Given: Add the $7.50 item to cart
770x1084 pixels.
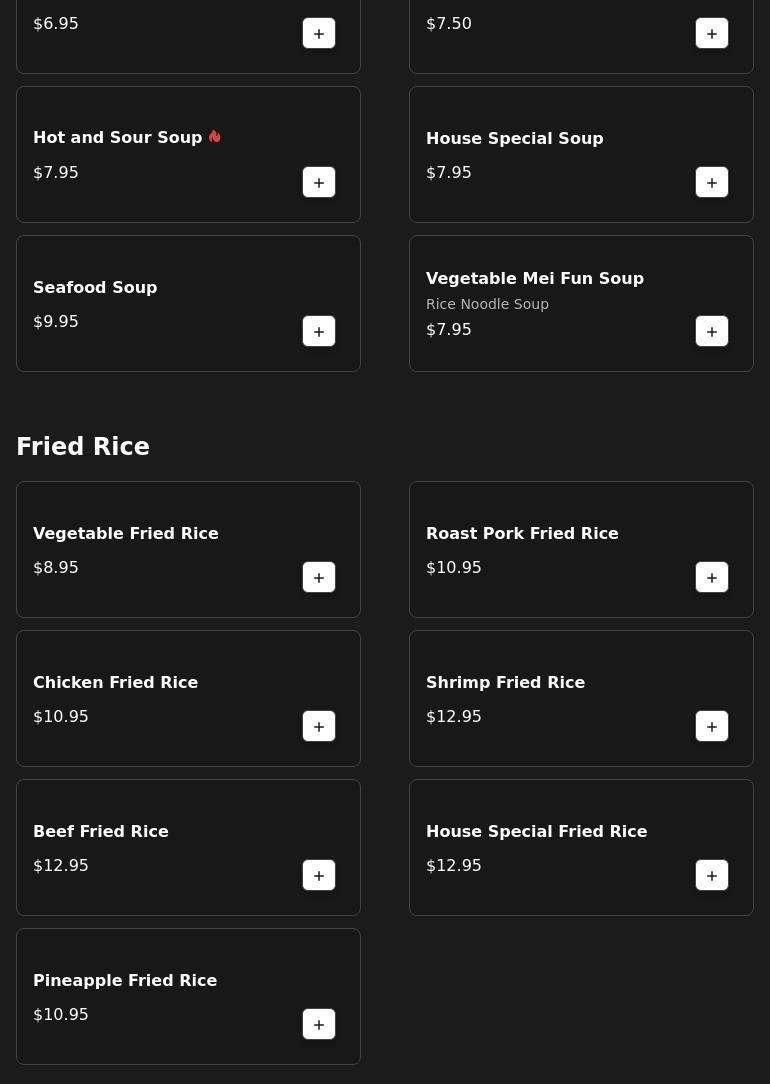Looking at the screenshot, I should (x=712, y=33).
